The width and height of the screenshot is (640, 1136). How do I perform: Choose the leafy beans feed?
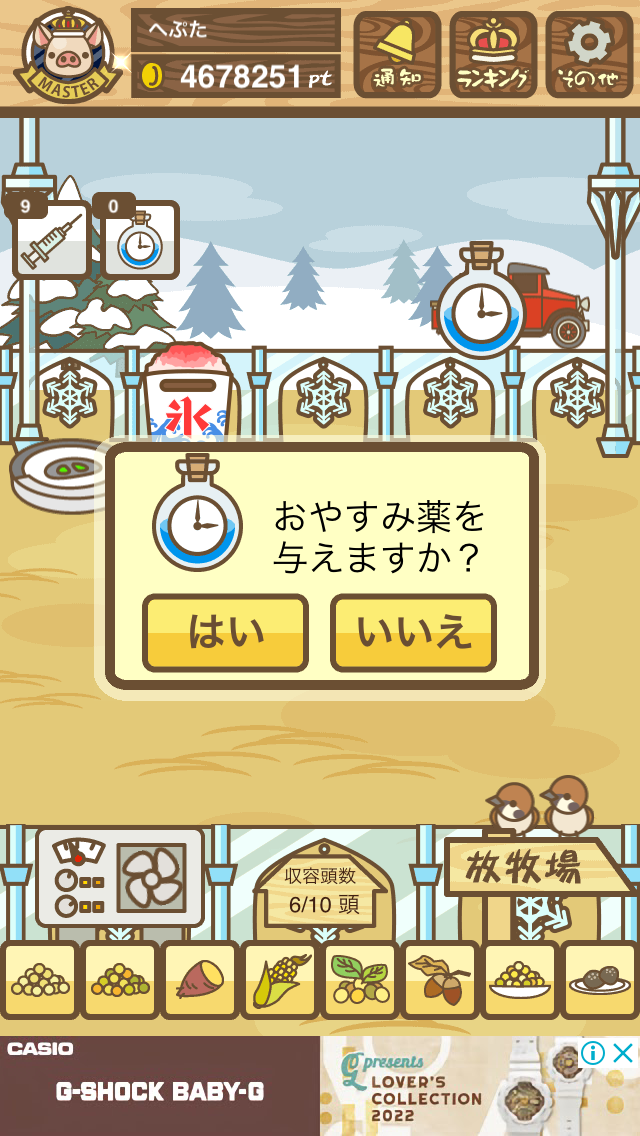pos(360,980)
